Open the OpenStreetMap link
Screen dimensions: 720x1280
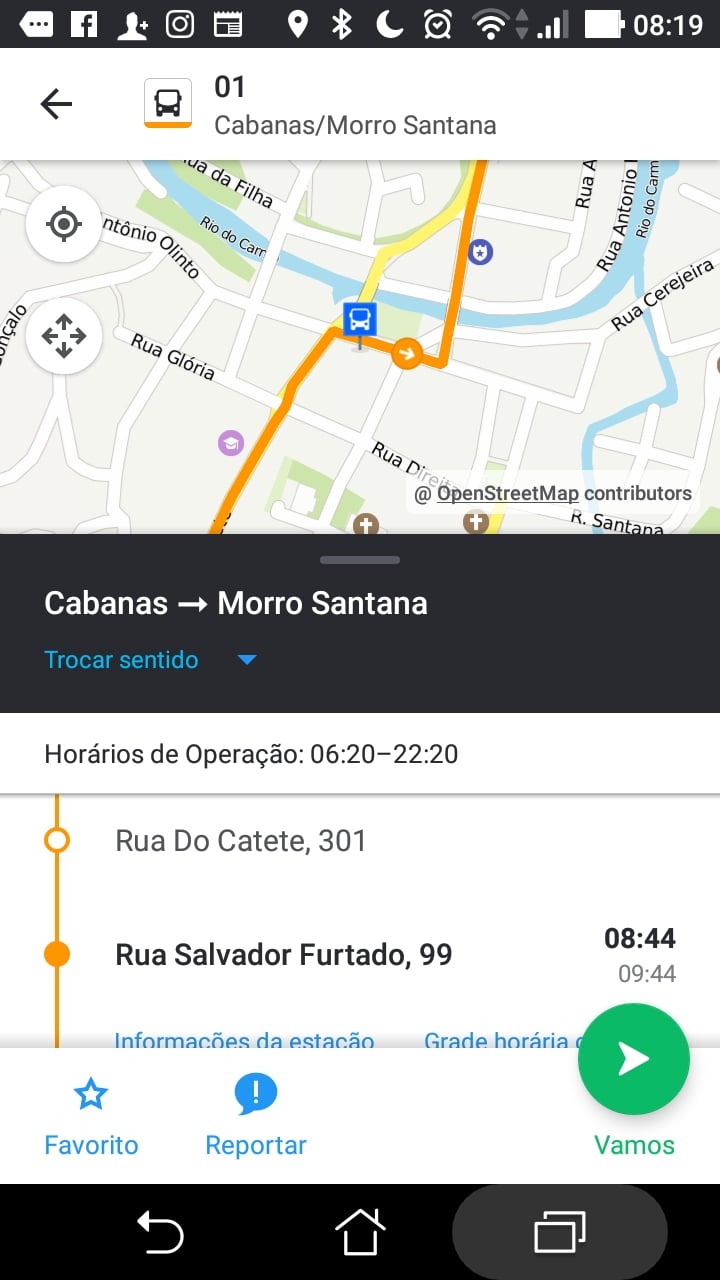507,493
